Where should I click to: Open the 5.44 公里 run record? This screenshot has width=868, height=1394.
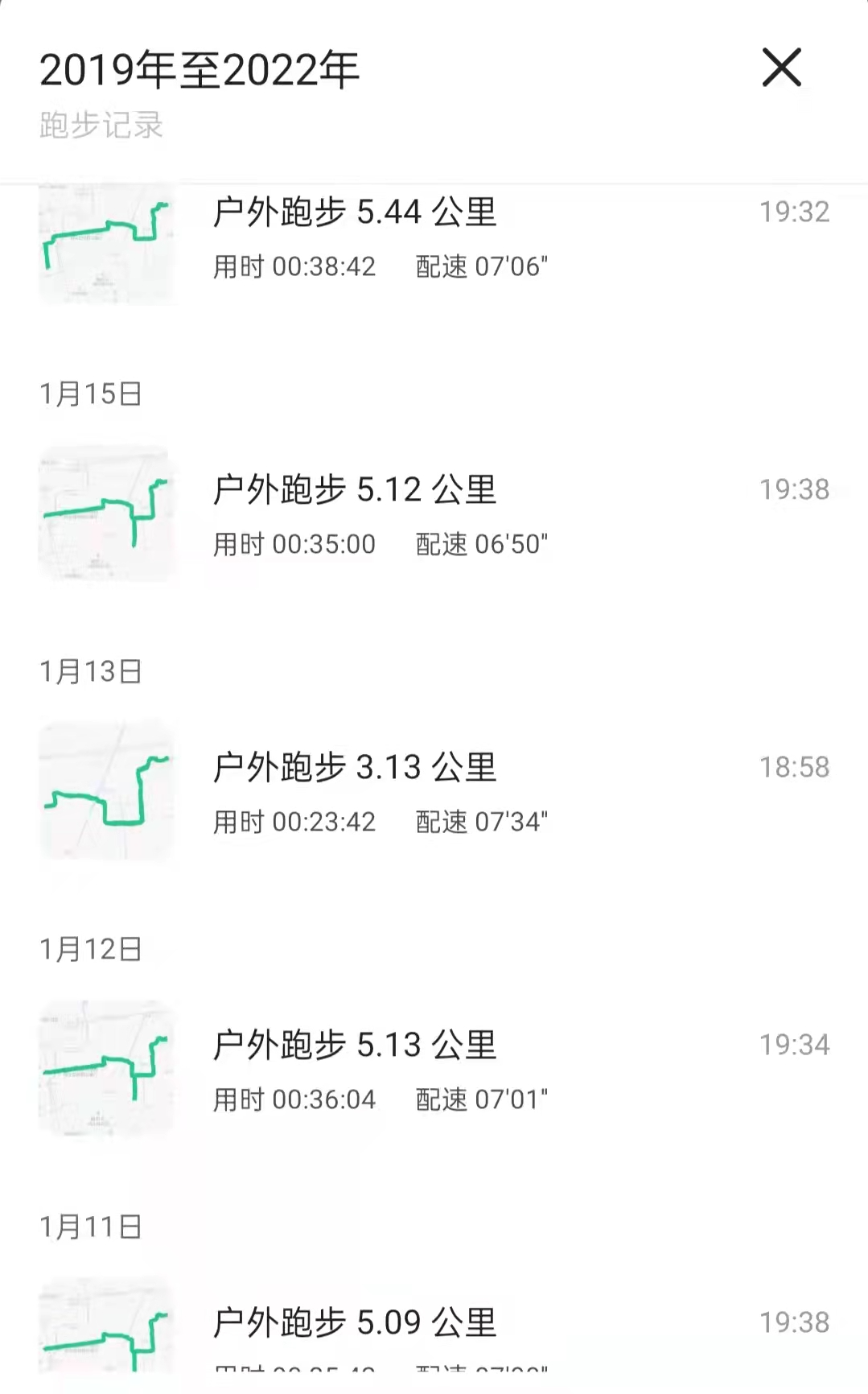[434, 240]
